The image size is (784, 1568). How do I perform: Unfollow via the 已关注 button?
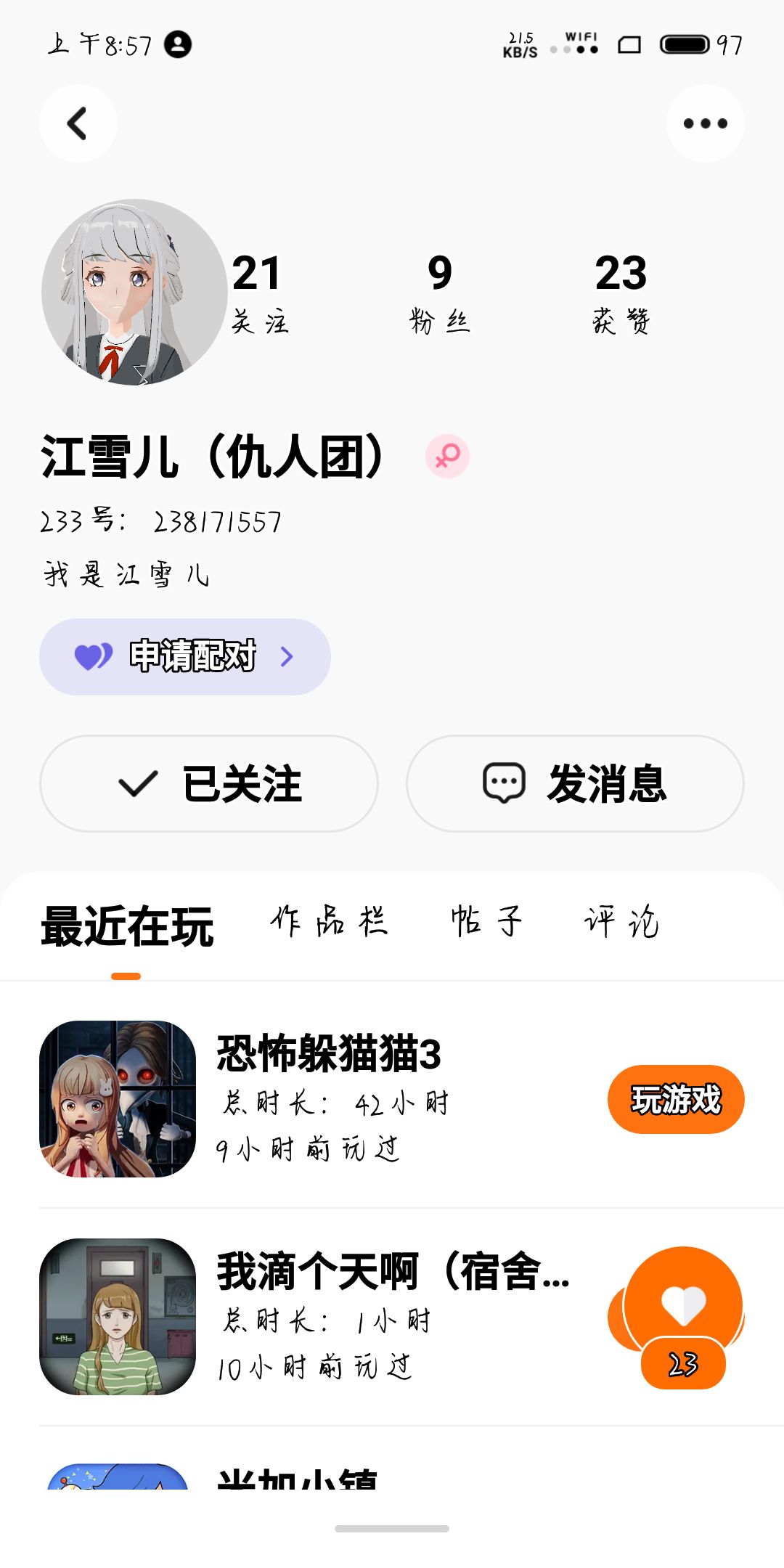point(209,784)
